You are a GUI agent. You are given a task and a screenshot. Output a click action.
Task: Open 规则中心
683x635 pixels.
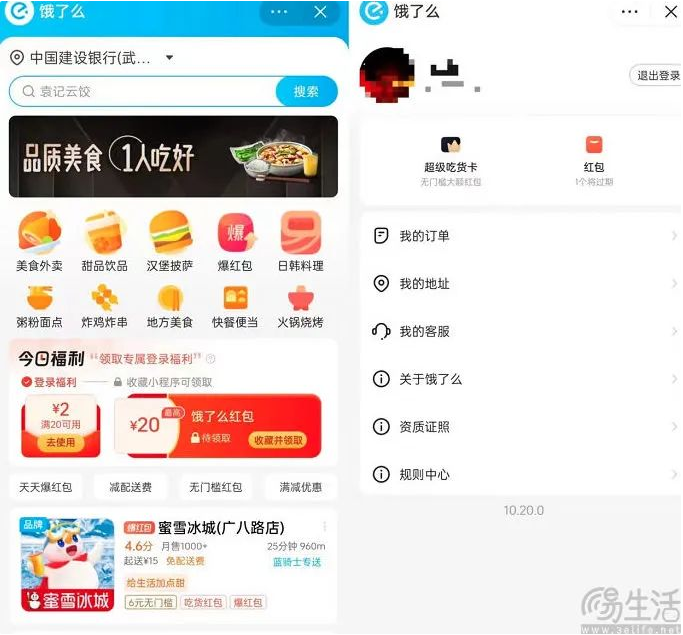click(520, 474)
